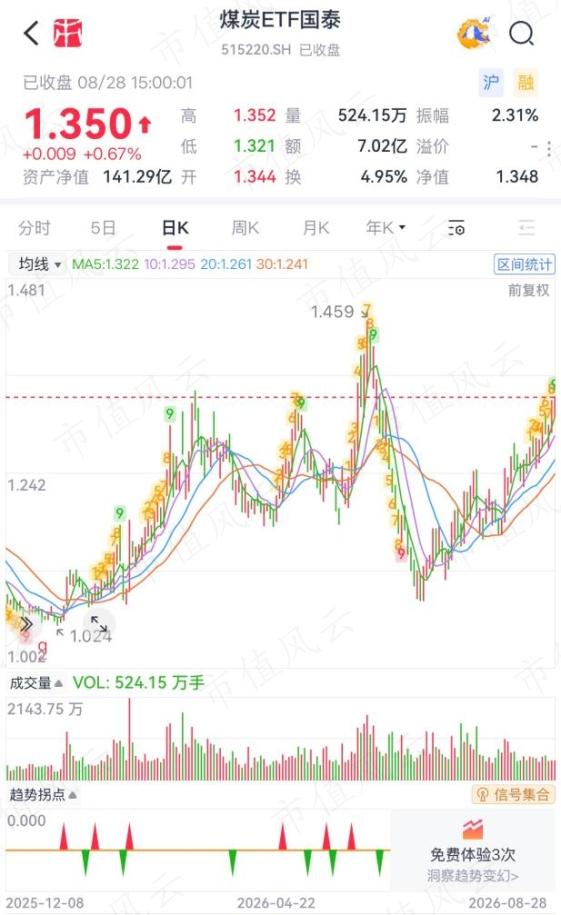Image resolution: width=561 pixels, height=915 pixels.
Task: Change the 前复权 adjustment setting
Action: pyautogui.click(x=528, y=290)
